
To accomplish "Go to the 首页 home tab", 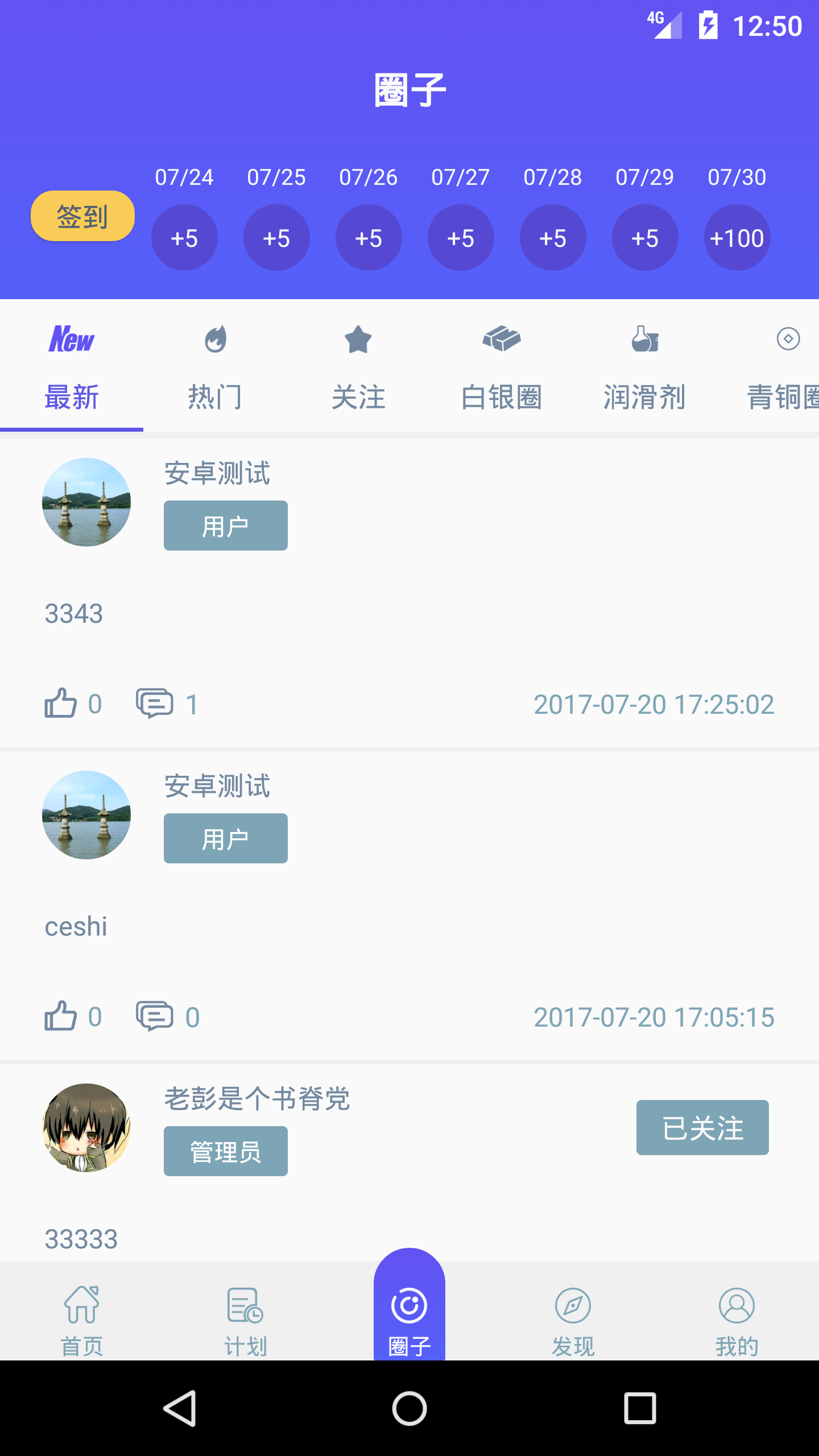I will pos(82,1319).
